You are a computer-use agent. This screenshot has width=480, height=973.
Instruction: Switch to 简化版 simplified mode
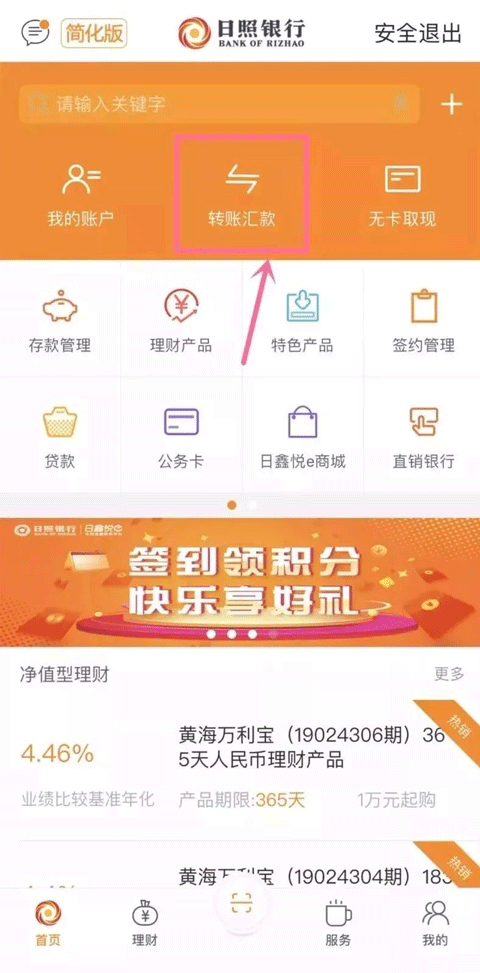pyautogui.click(x=94, y=34)
